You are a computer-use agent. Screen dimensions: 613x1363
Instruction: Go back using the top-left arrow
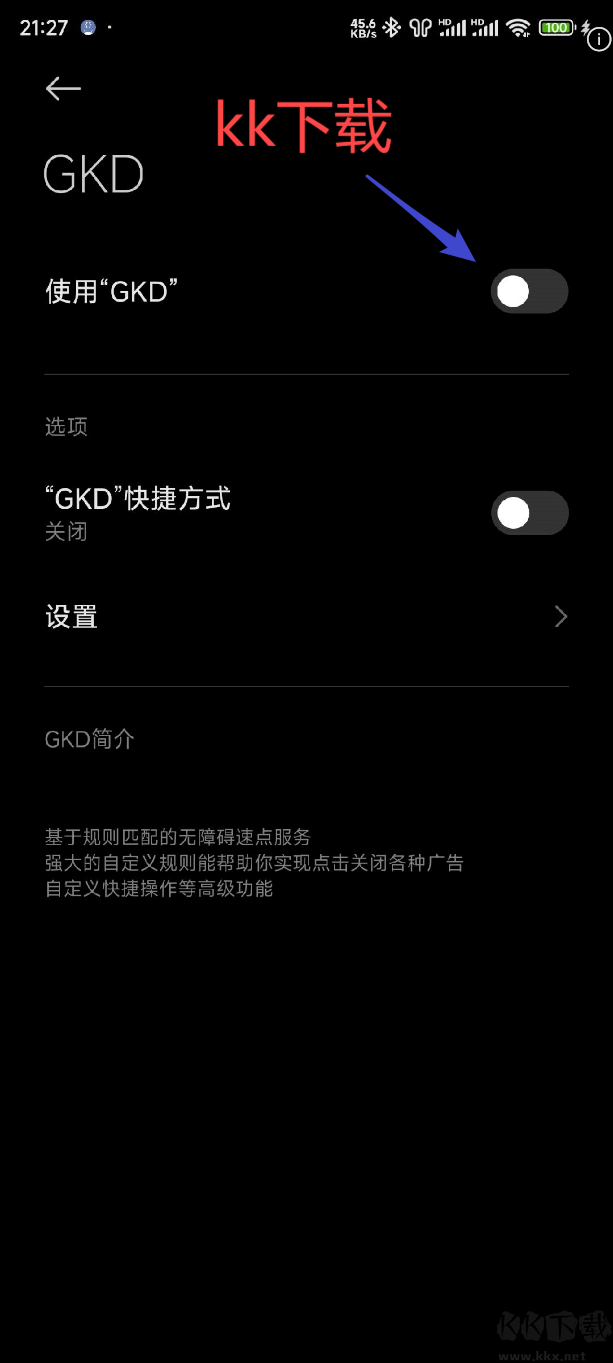(x=63, y=89)
